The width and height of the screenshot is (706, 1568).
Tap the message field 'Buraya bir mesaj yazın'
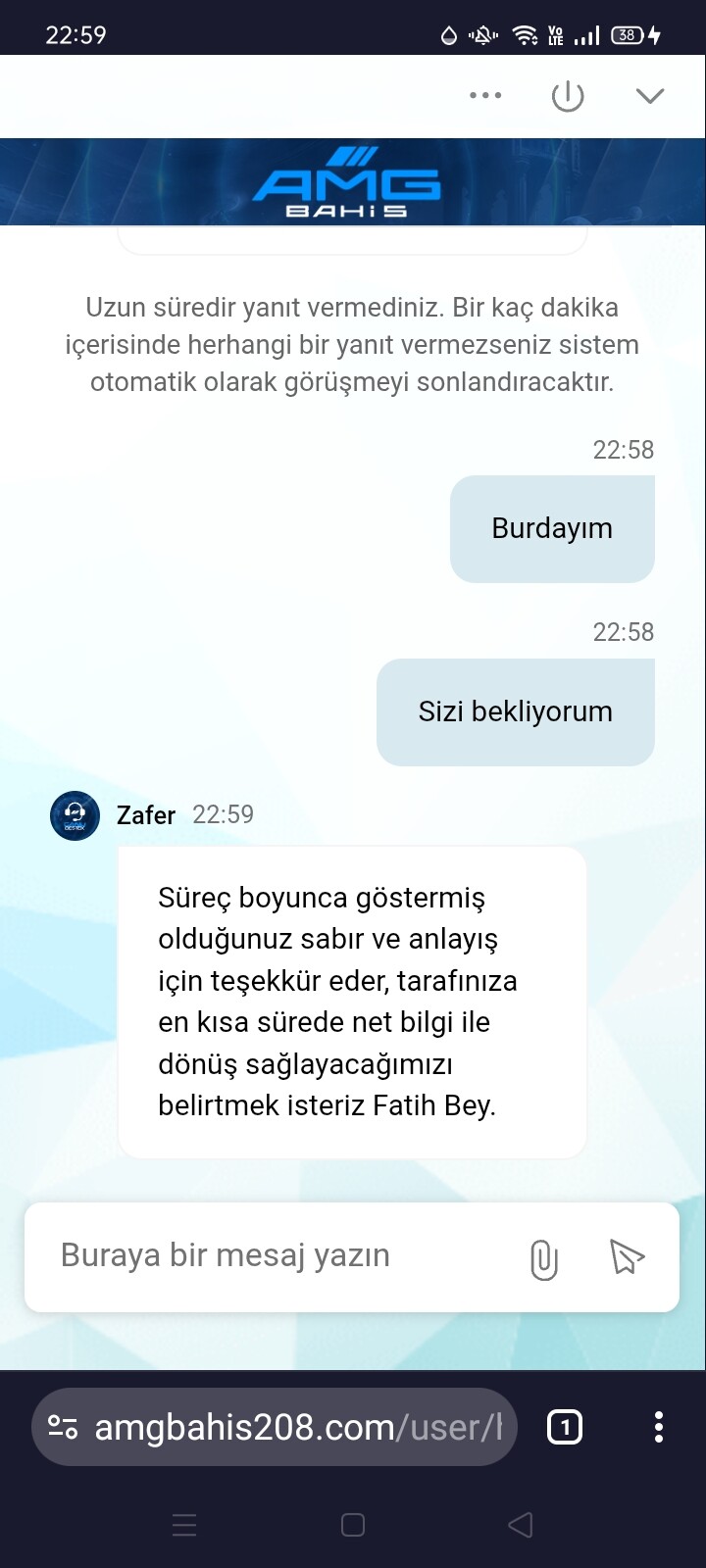(x=275, y=1255)
